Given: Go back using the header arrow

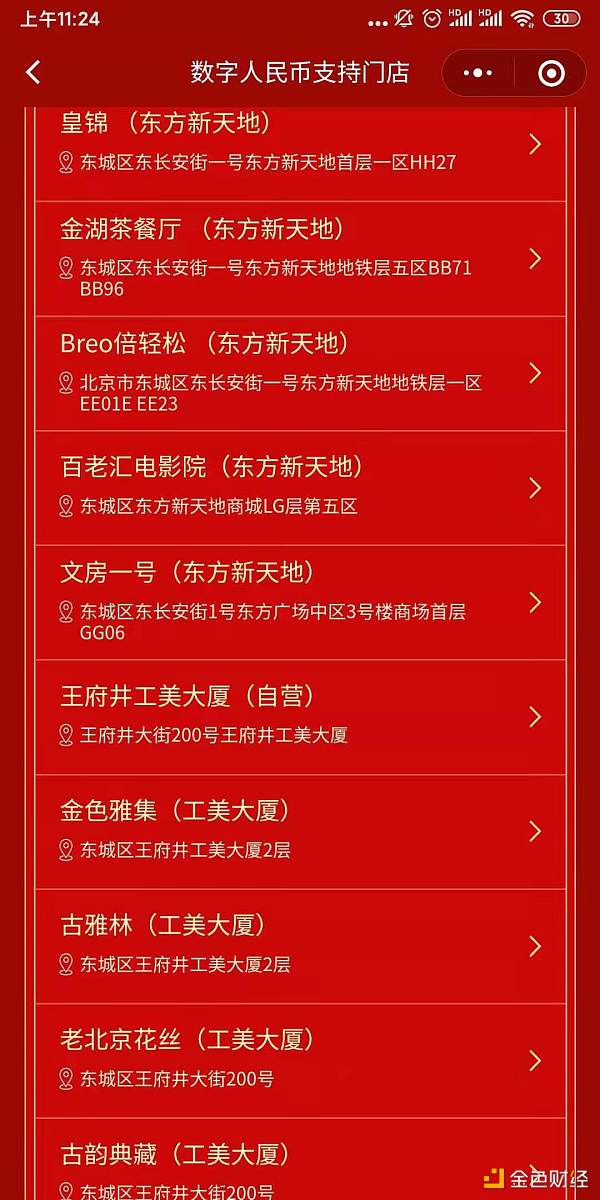Looking at the screenshot, I should [33, 73].
